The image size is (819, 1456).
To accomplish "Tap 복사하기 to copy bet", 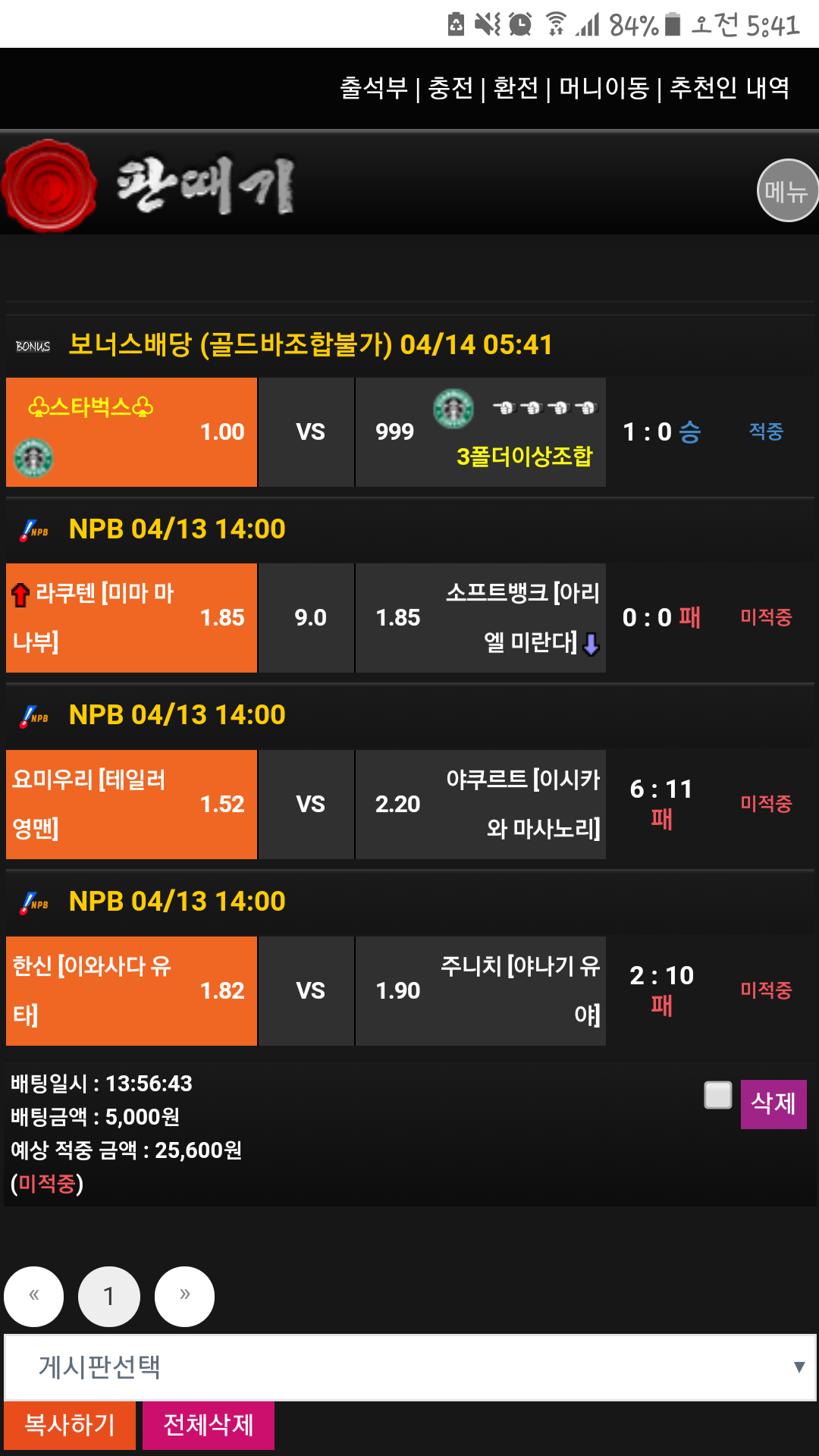I will tap(70, 1425).
